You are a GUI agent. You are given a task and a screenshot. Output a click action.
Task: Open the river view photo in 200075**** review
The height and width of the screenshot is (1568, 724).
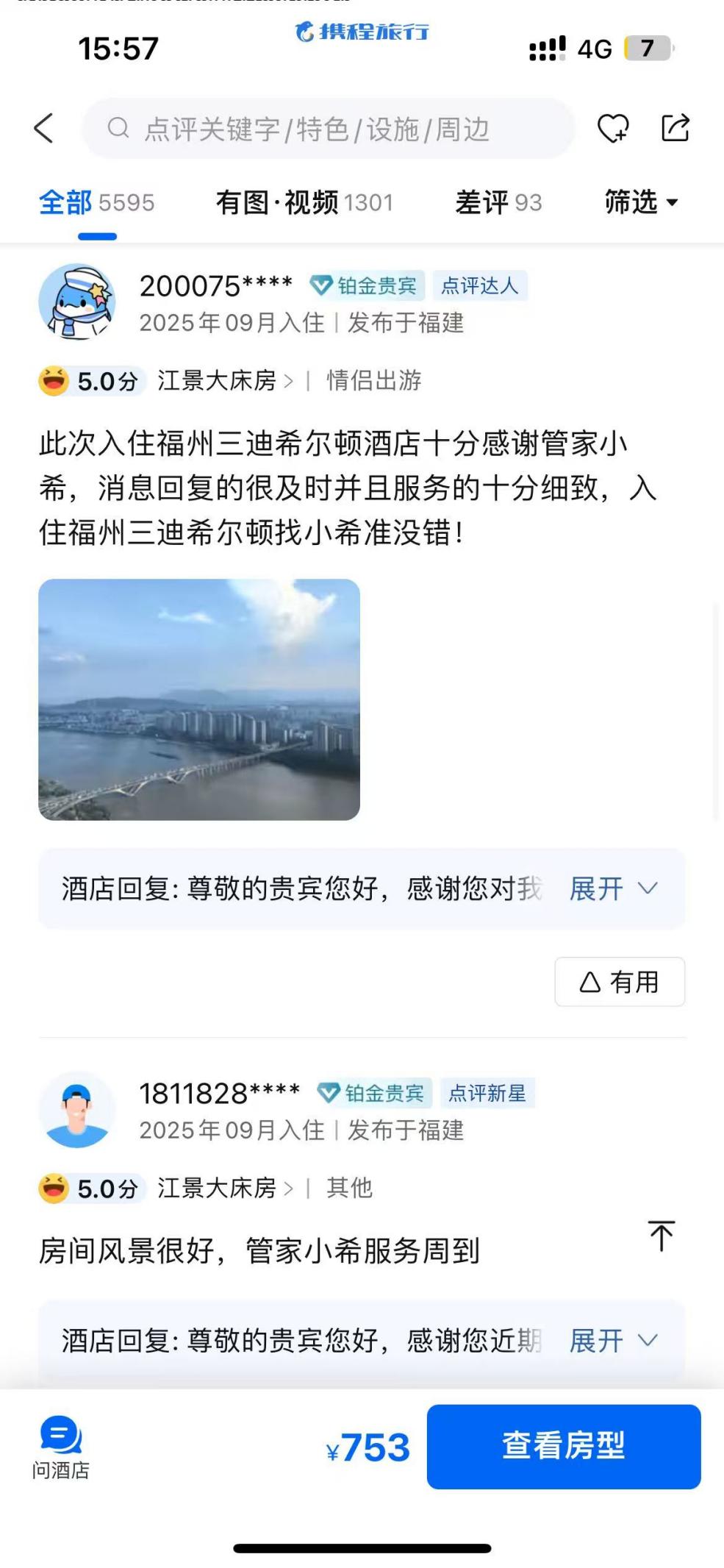(199, 699)
